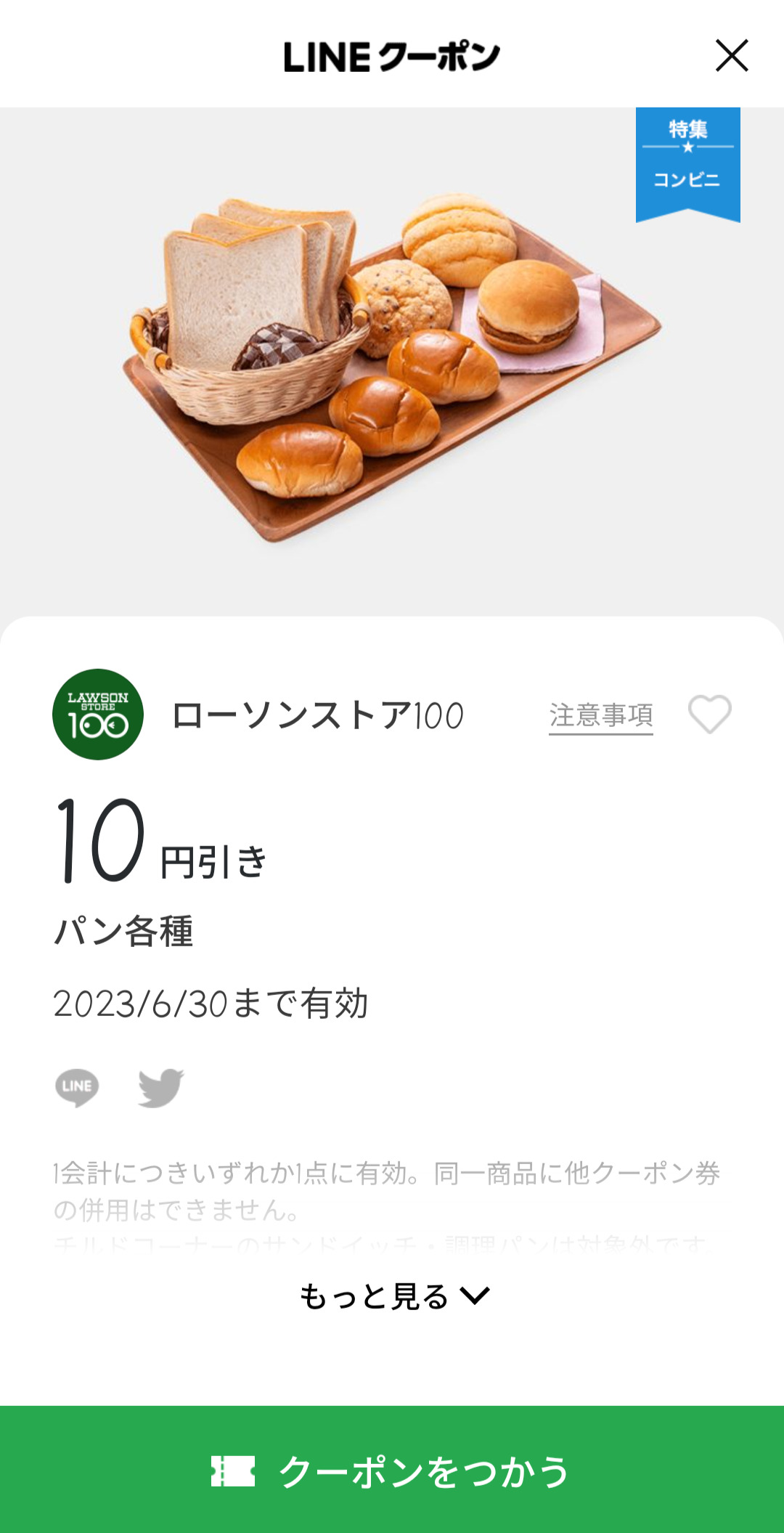Open the ローソンストア100 store logo

coord(98,715)
